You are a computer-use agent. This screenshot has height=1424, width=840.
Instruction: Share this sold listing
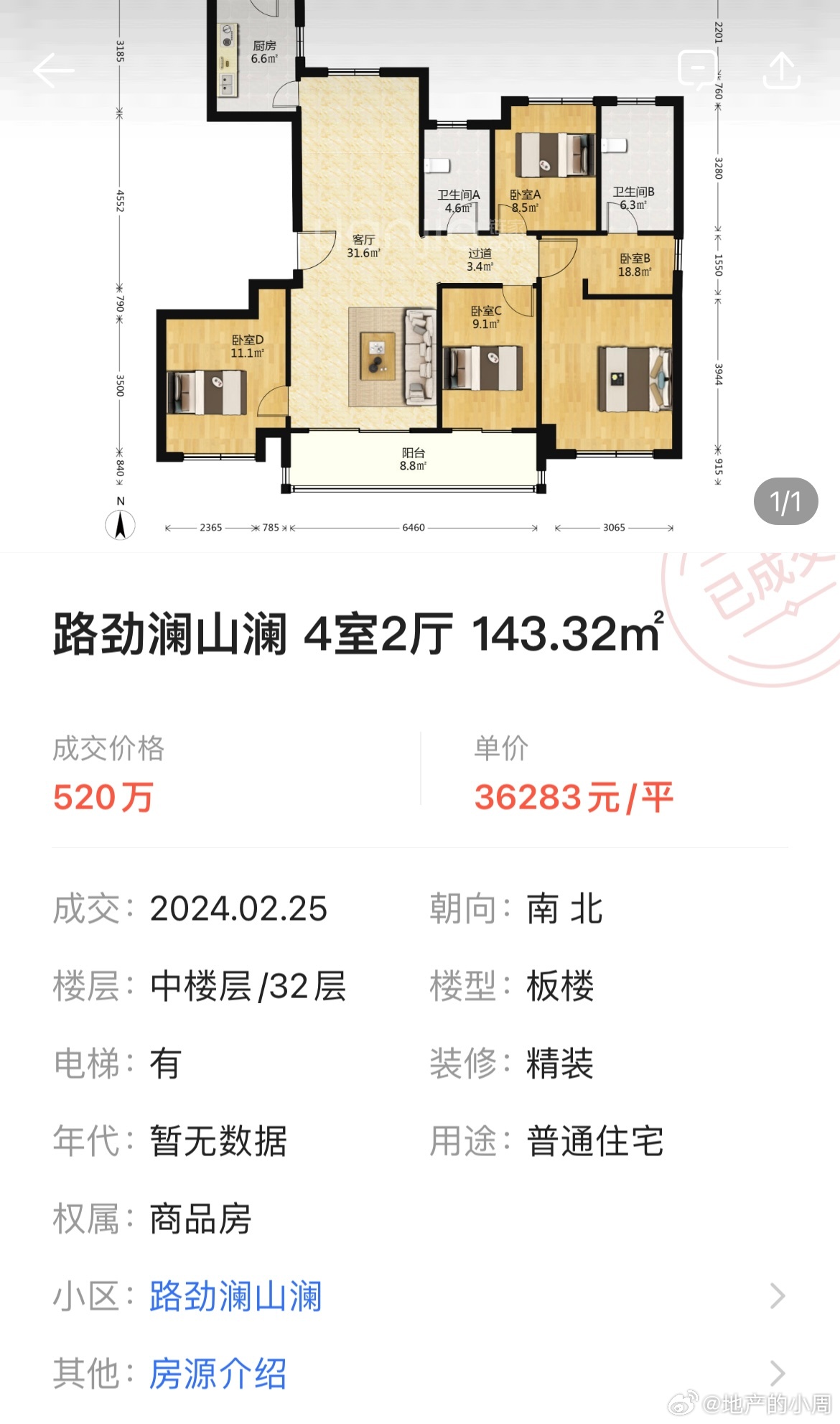coord(781,70)
